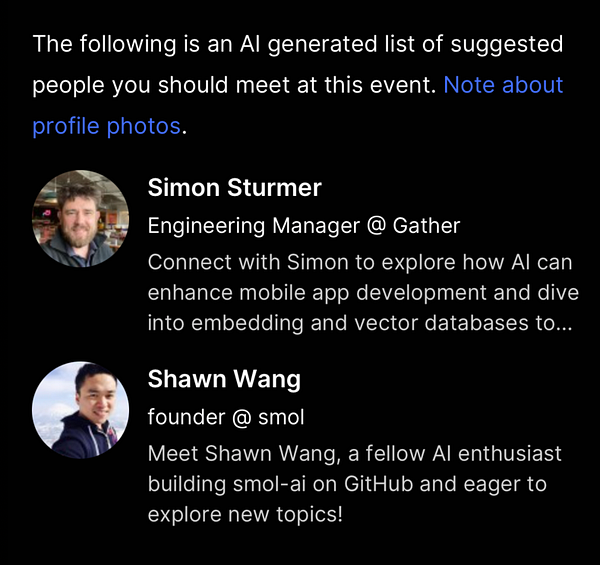Open Shawn Wang's suggested profile
Viewport: 600px width, 565px height.
click(x=224, y=380)
